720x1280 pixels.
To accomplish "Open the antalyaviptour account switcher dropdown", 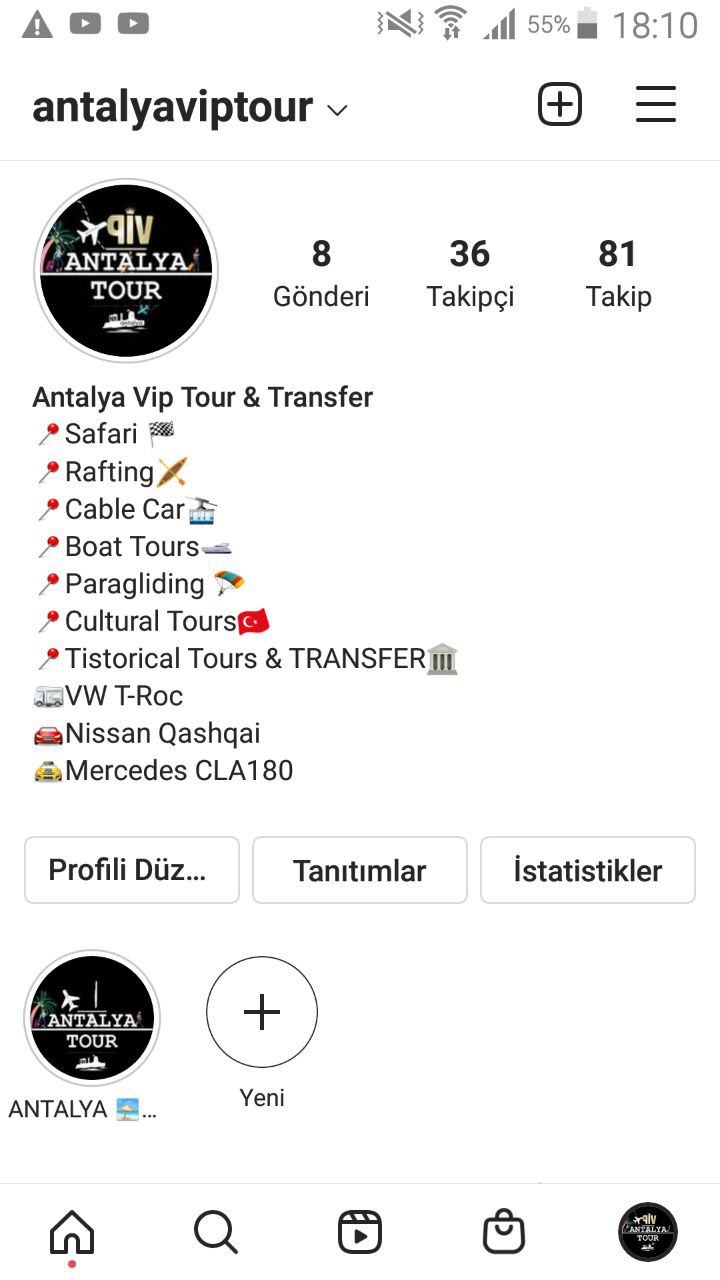I will pyautogui.click(x=190, y=108).
